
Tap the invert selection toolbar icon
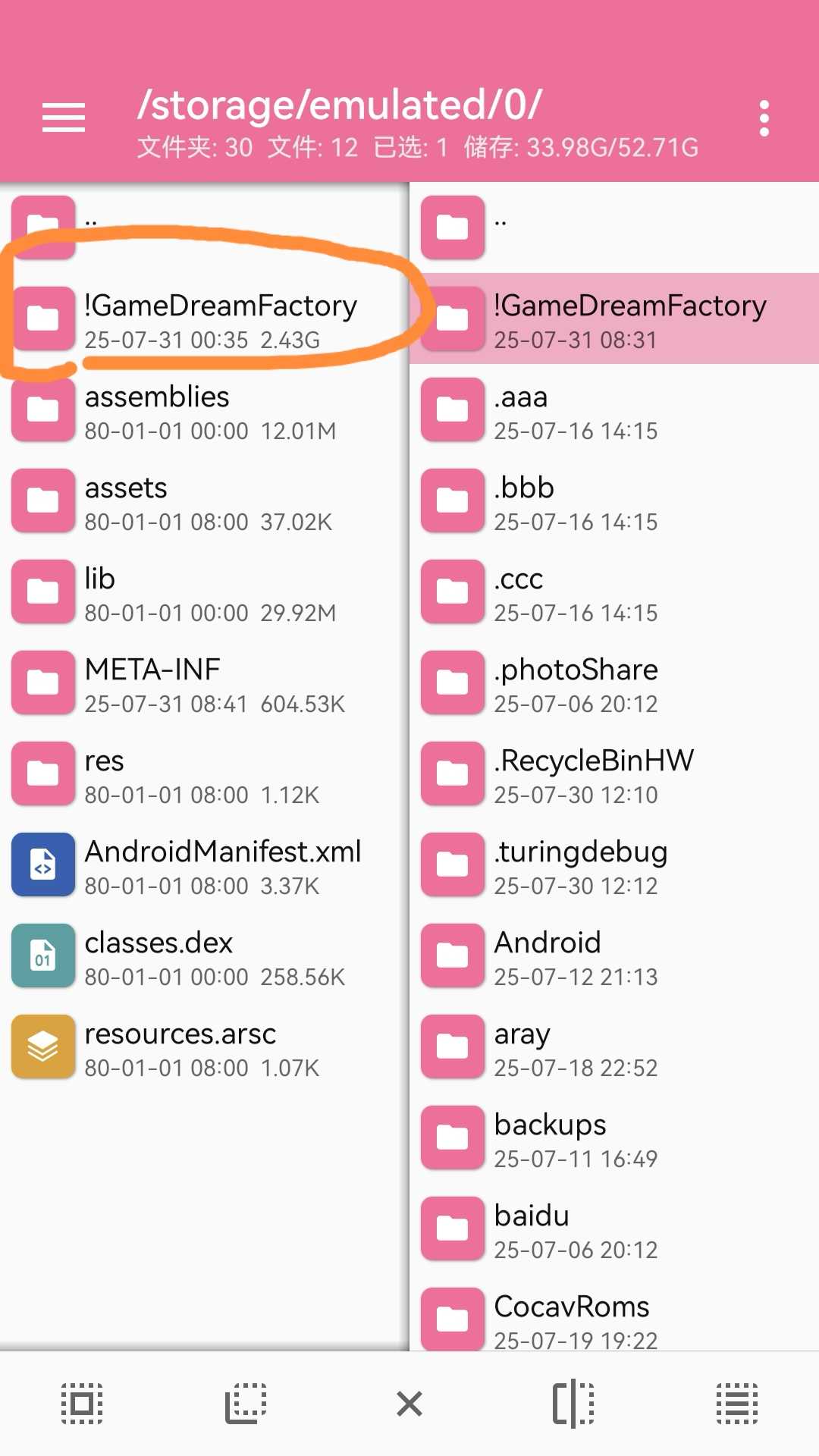[x=246, y=1404]
